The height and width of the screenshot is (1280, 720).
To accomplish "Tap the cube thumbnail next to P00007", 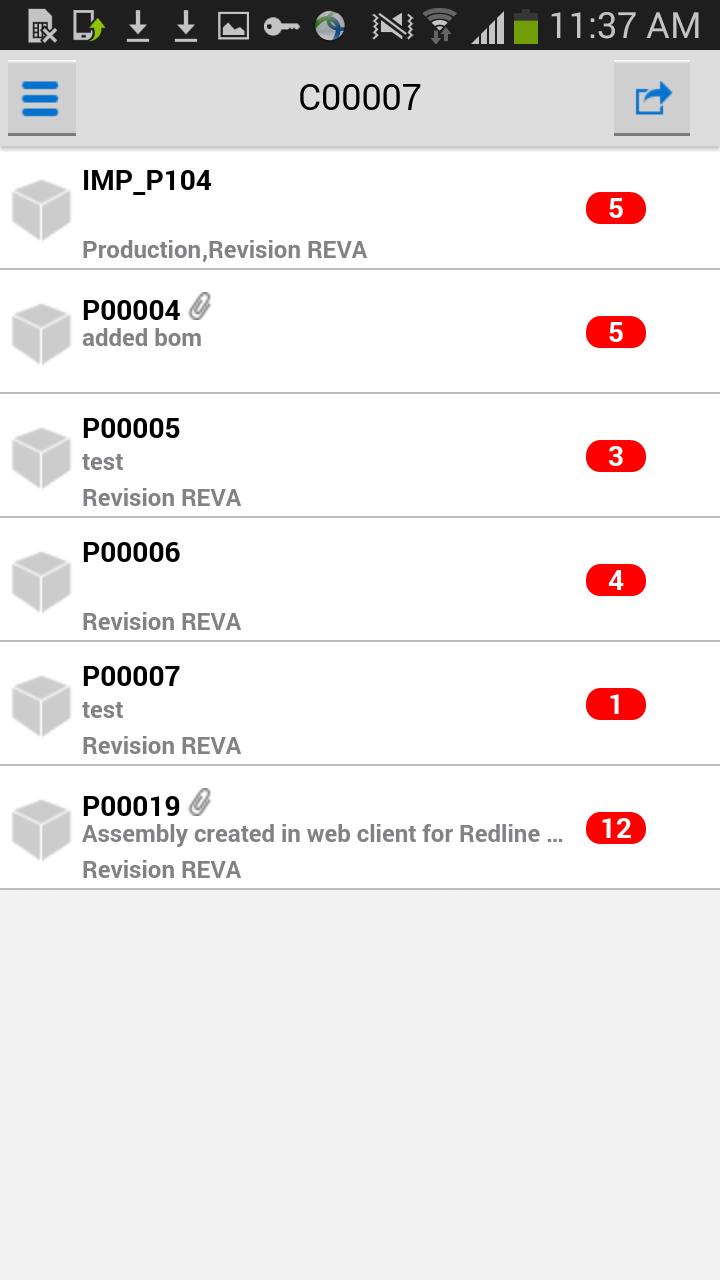I will [x=41, y=704].
